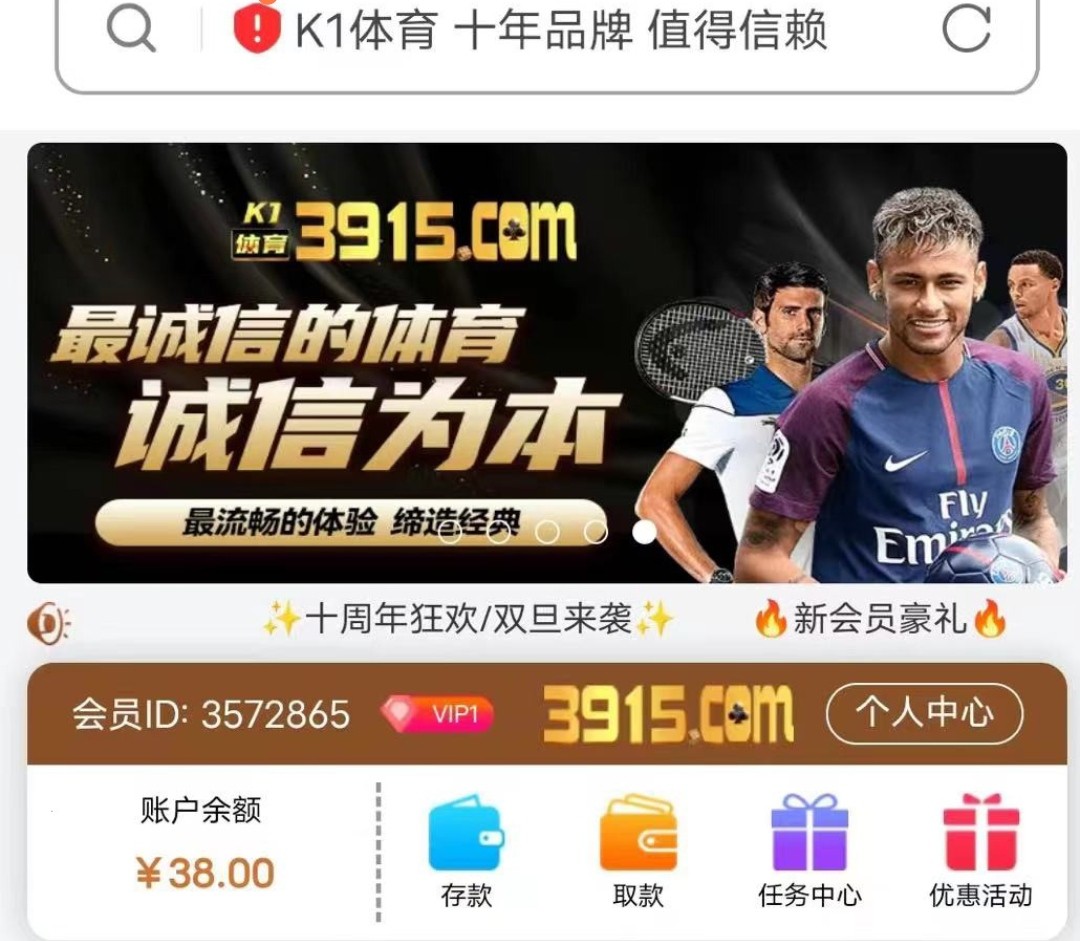Go to 任务中心 task center
The image size is (1080, 941).
(809, 848)
